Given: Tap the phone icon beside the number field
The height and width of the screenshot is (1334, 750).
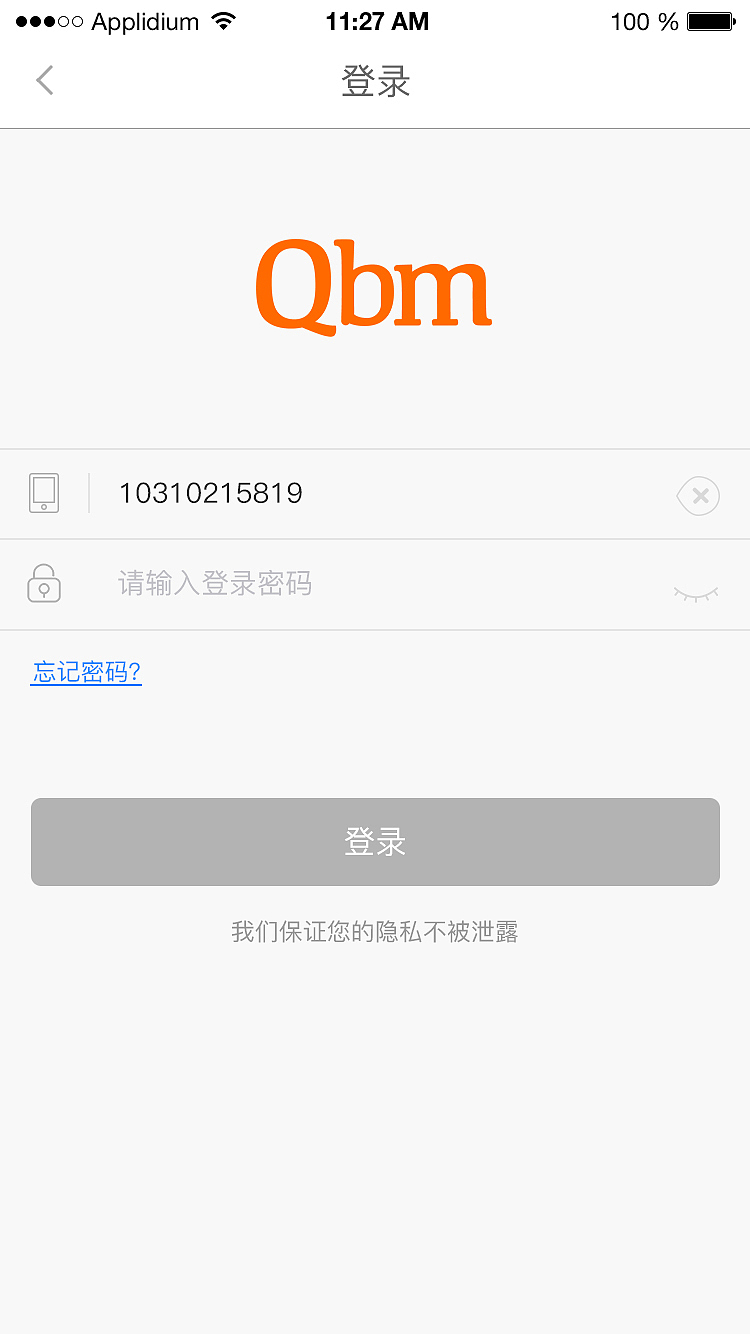Looking at the screenshot, I should pyautogui.click(x=44, y=493).
